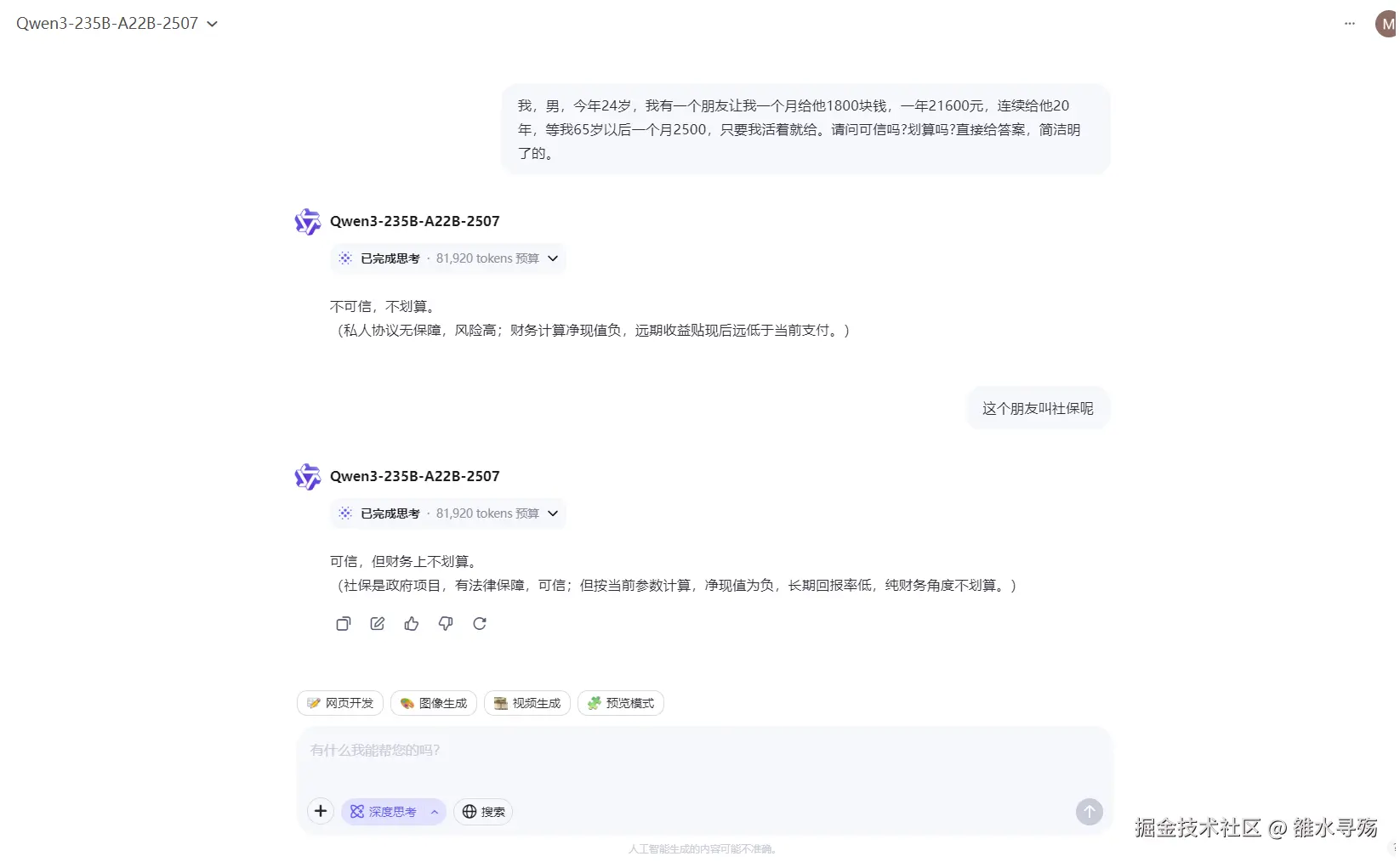This screenshot has width=1400, height=862.
Task: Open the user profile avatar
Action: tap(1386, 24)
